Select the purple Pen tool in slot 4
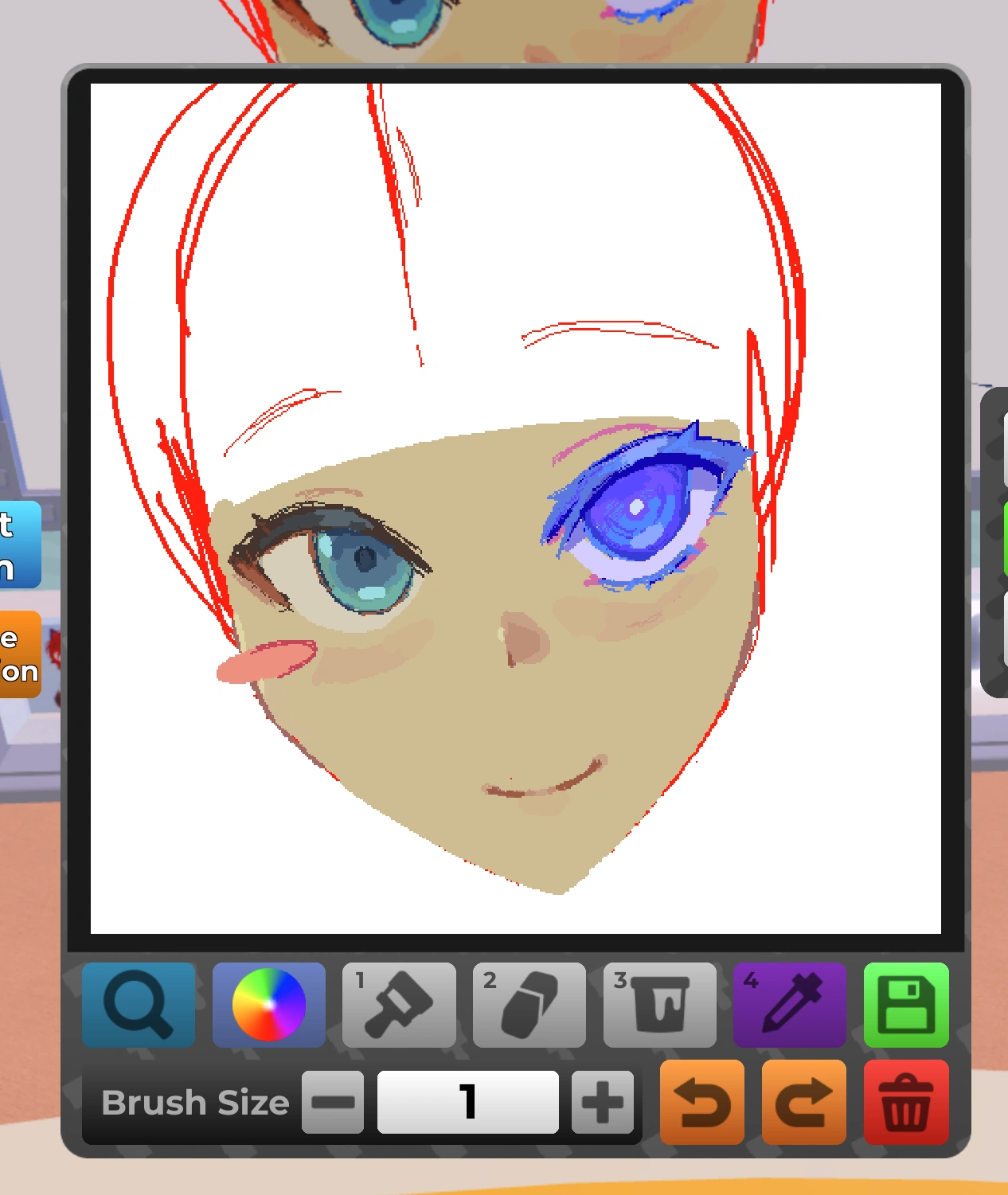This screenshot has height=1195, width=1008. pos(789,1005)
